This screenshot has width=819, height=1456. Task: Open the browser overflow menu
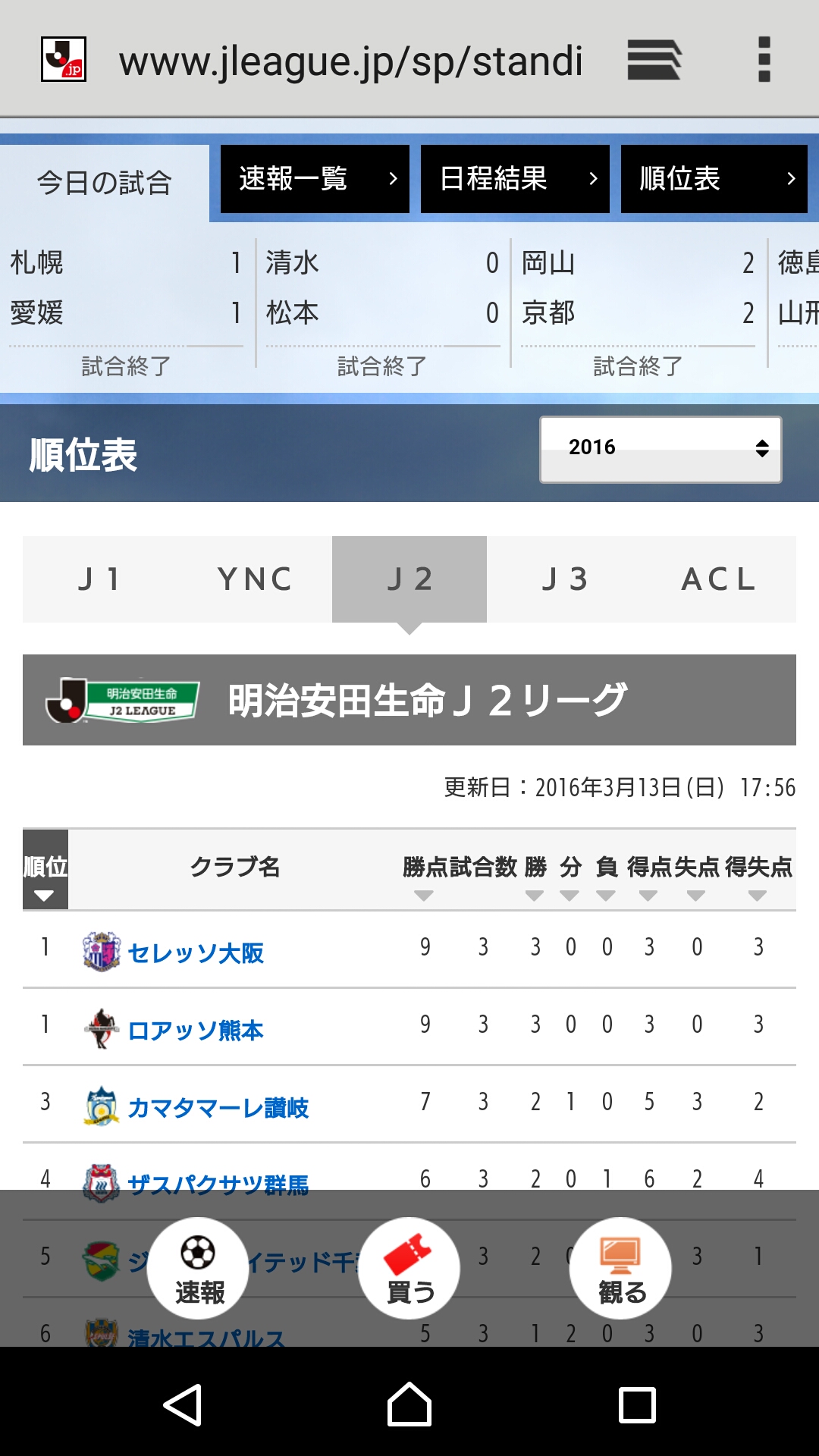click(x=764, y=59)
